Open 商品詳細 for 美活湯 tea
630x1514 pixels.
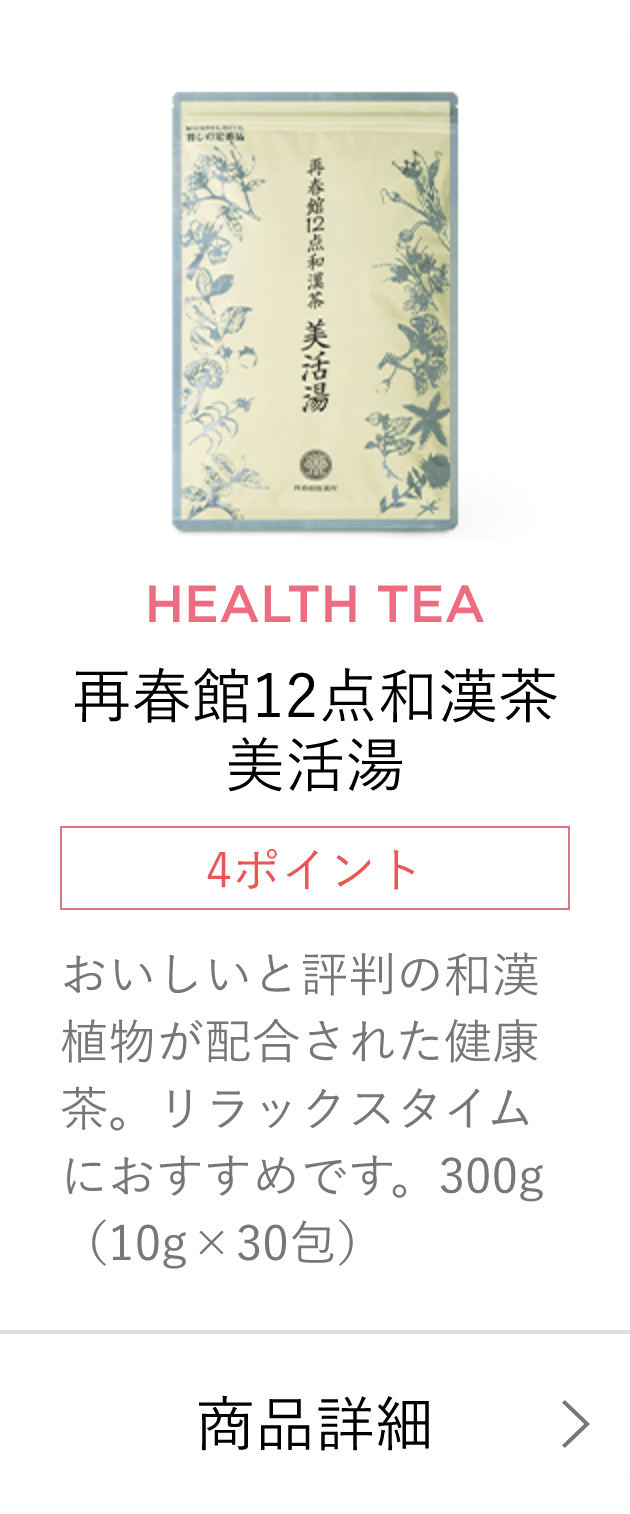(315, 1424)
